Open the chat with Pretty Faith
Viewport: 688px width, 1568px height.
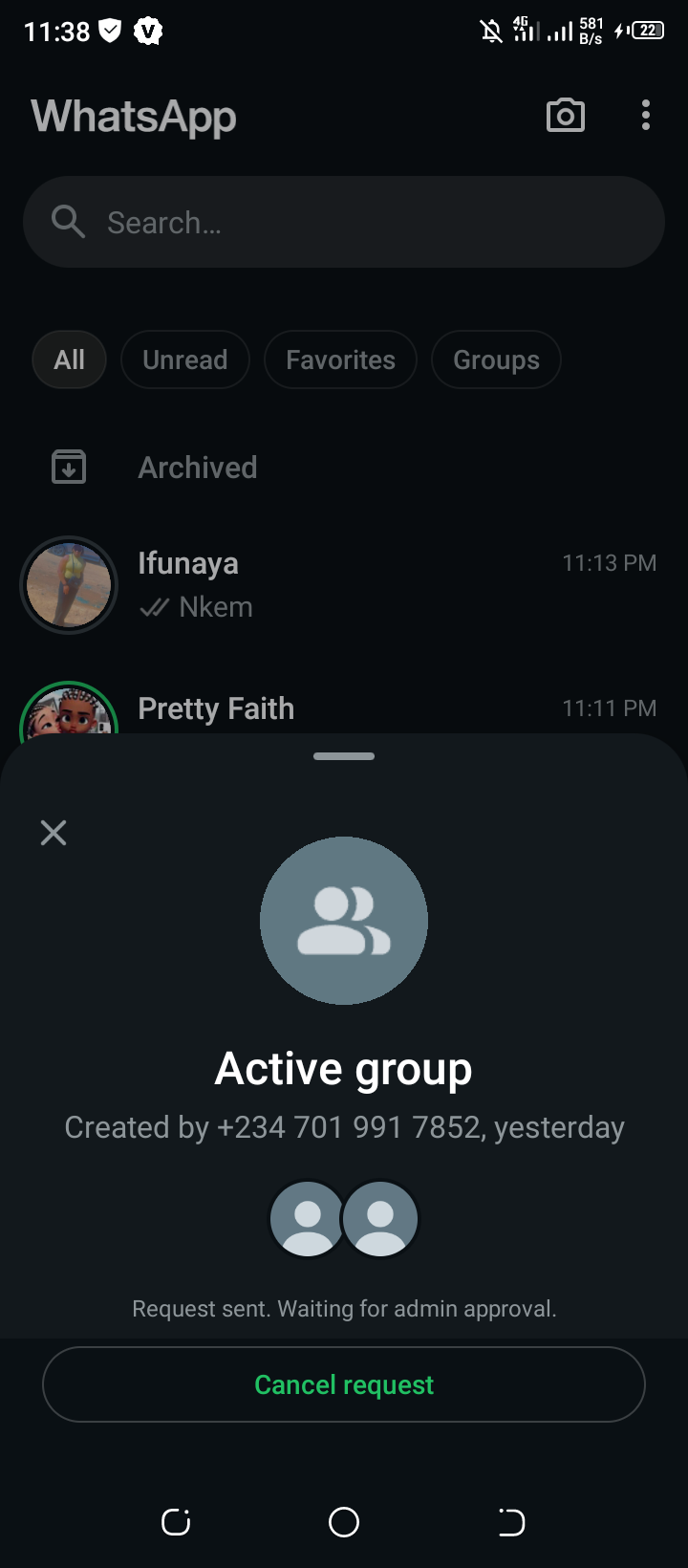point(344,709)
